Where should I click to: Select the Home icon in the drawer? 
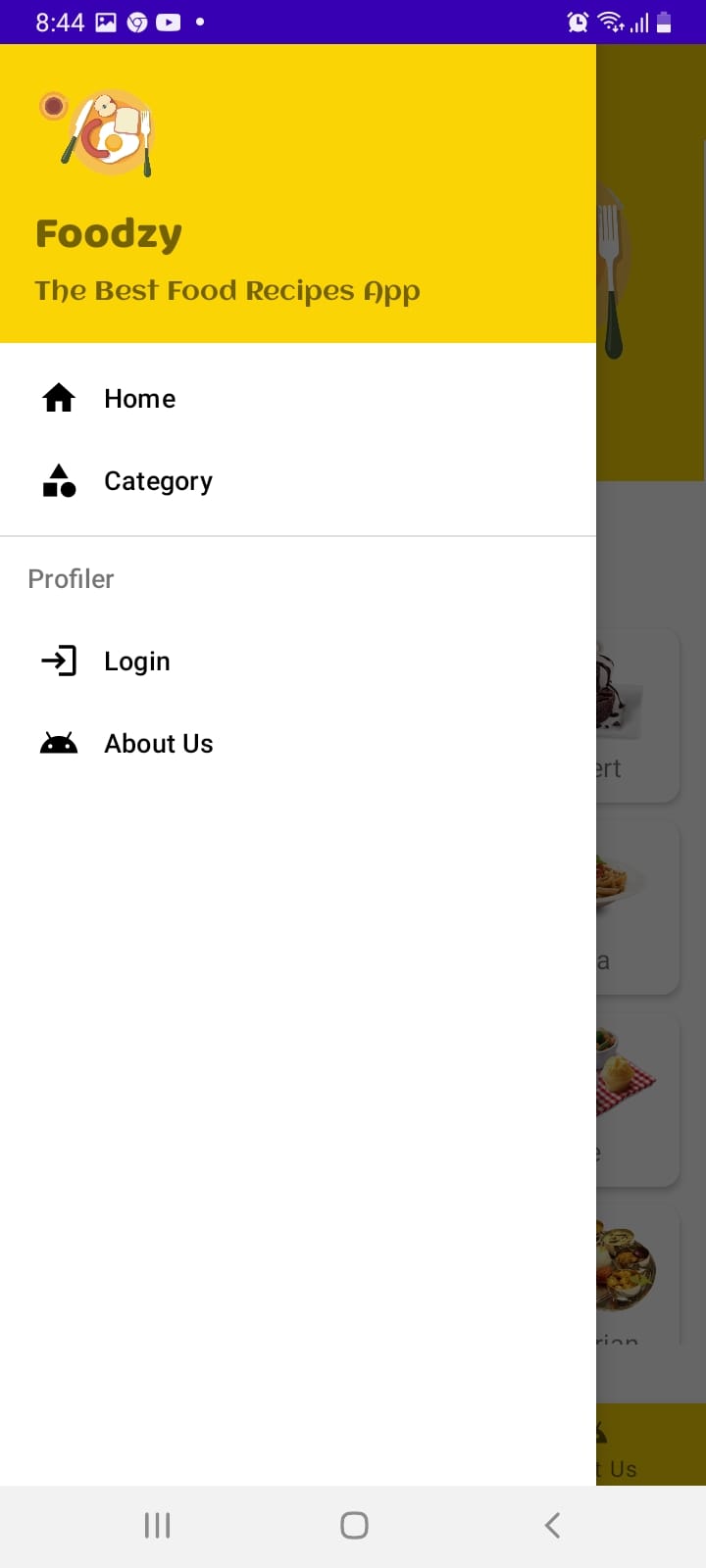point(59,398)
